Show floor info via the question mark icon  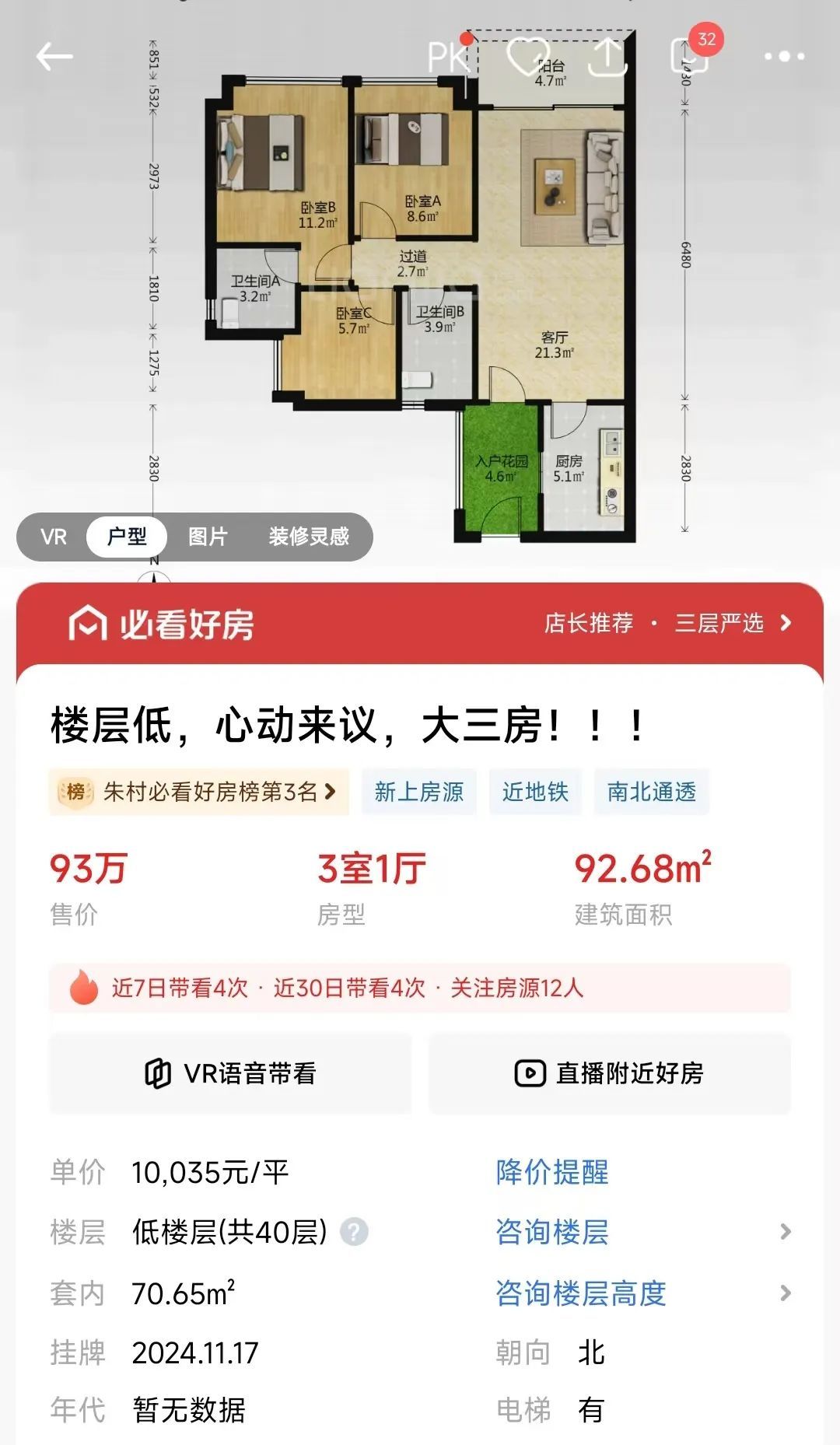click(x=355, y=1232)
